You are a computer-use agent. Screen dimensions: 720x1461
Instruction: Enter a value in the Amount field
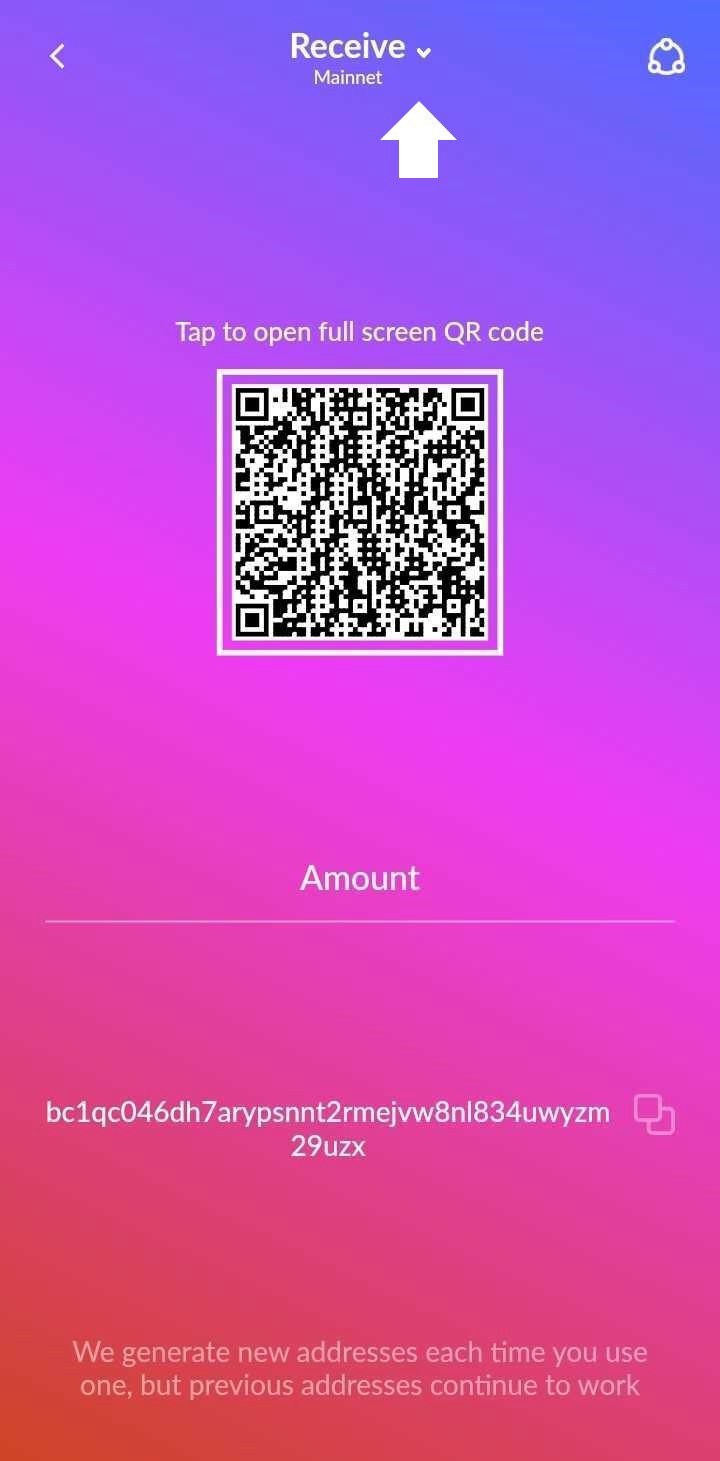[360, 878]
